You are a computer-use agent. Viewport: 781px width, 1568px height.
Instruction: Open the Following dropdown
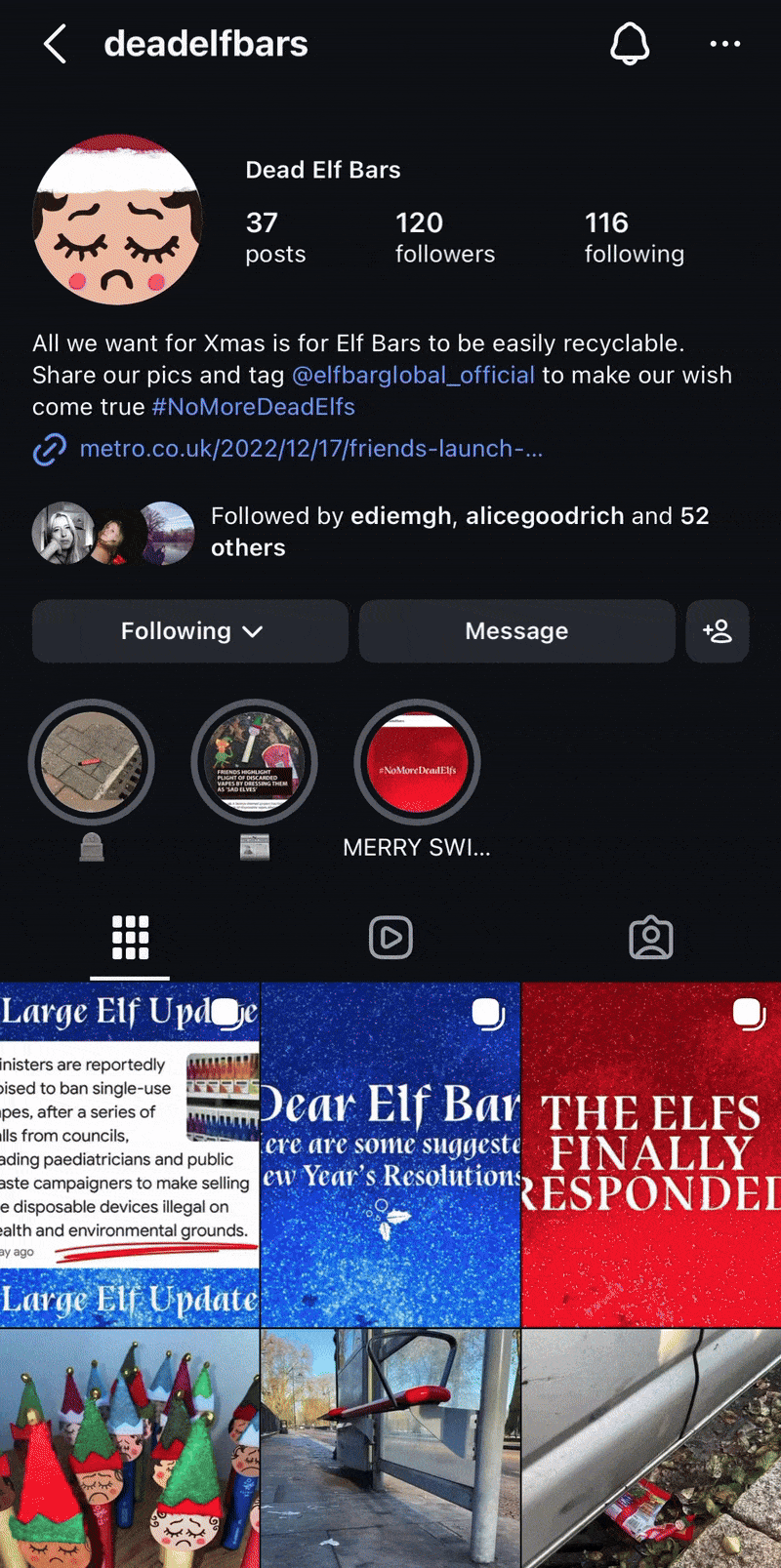190,631
